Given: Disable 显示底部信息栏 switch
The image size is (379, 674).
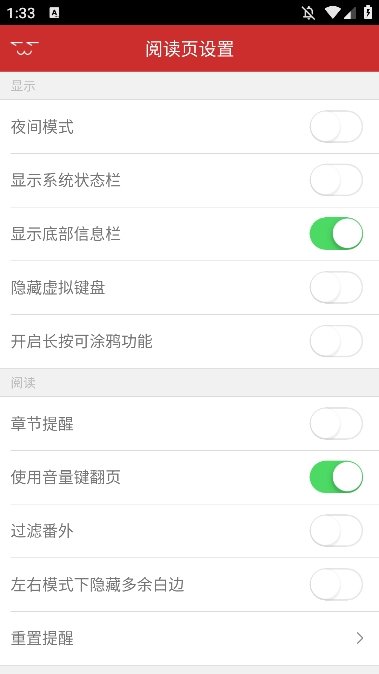Looking at the screenshot, I should click(336, 234).
